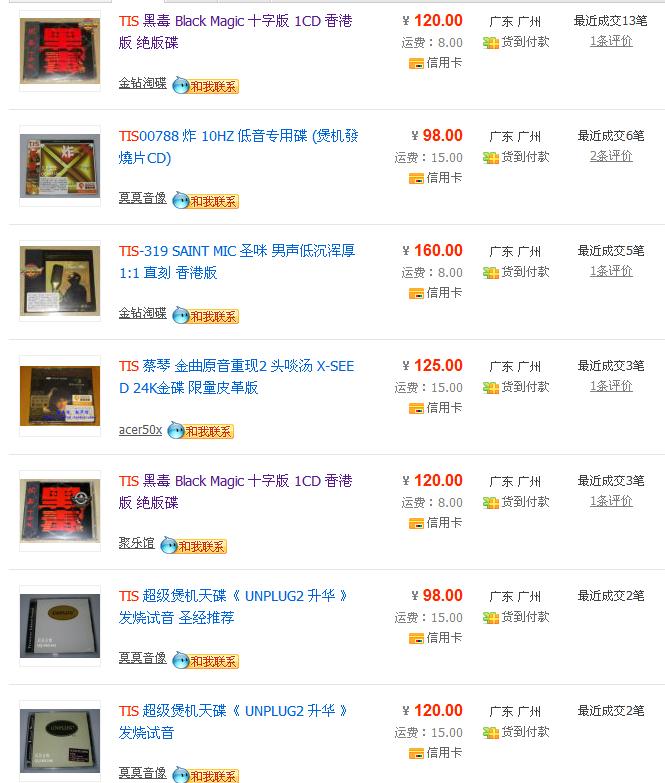View the 2条评价 reviews for 炸 10HZ
The width and height of the screenshot is (665, 783).
tap(611, 156)
